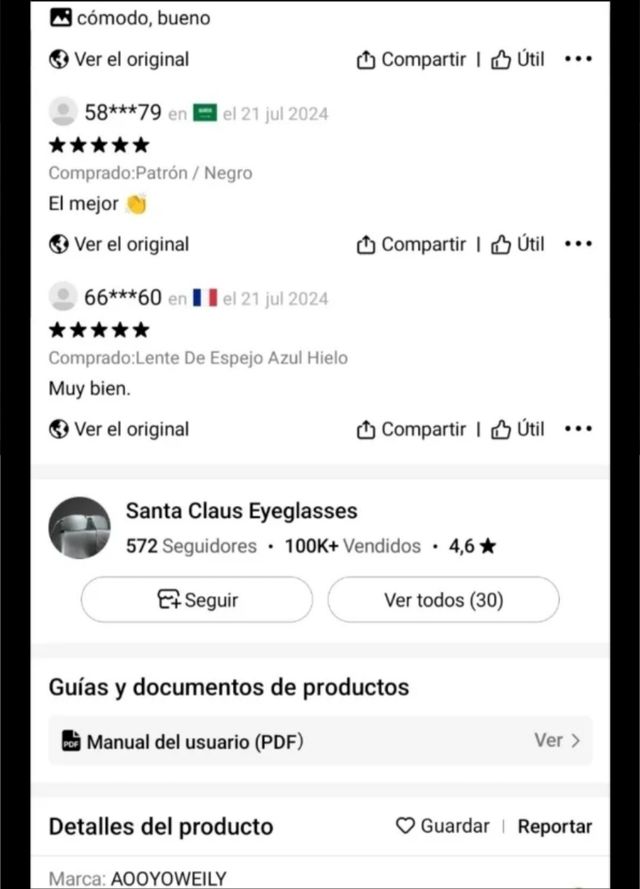Save the product with Guardar
The image size is (640, 889).
443,826
